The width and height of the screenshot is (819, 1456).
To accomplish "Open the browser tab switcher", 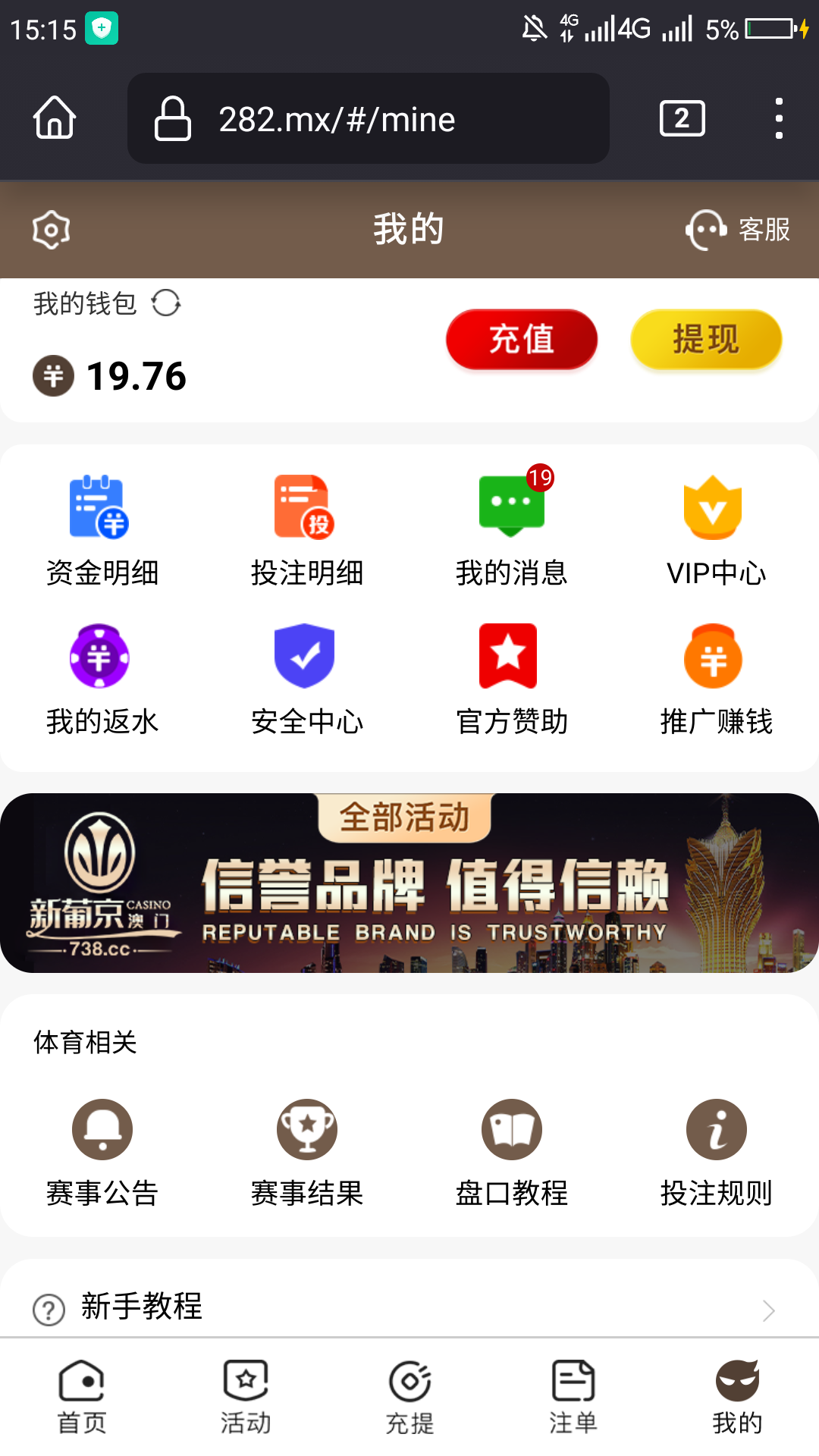I will point(682,118).
